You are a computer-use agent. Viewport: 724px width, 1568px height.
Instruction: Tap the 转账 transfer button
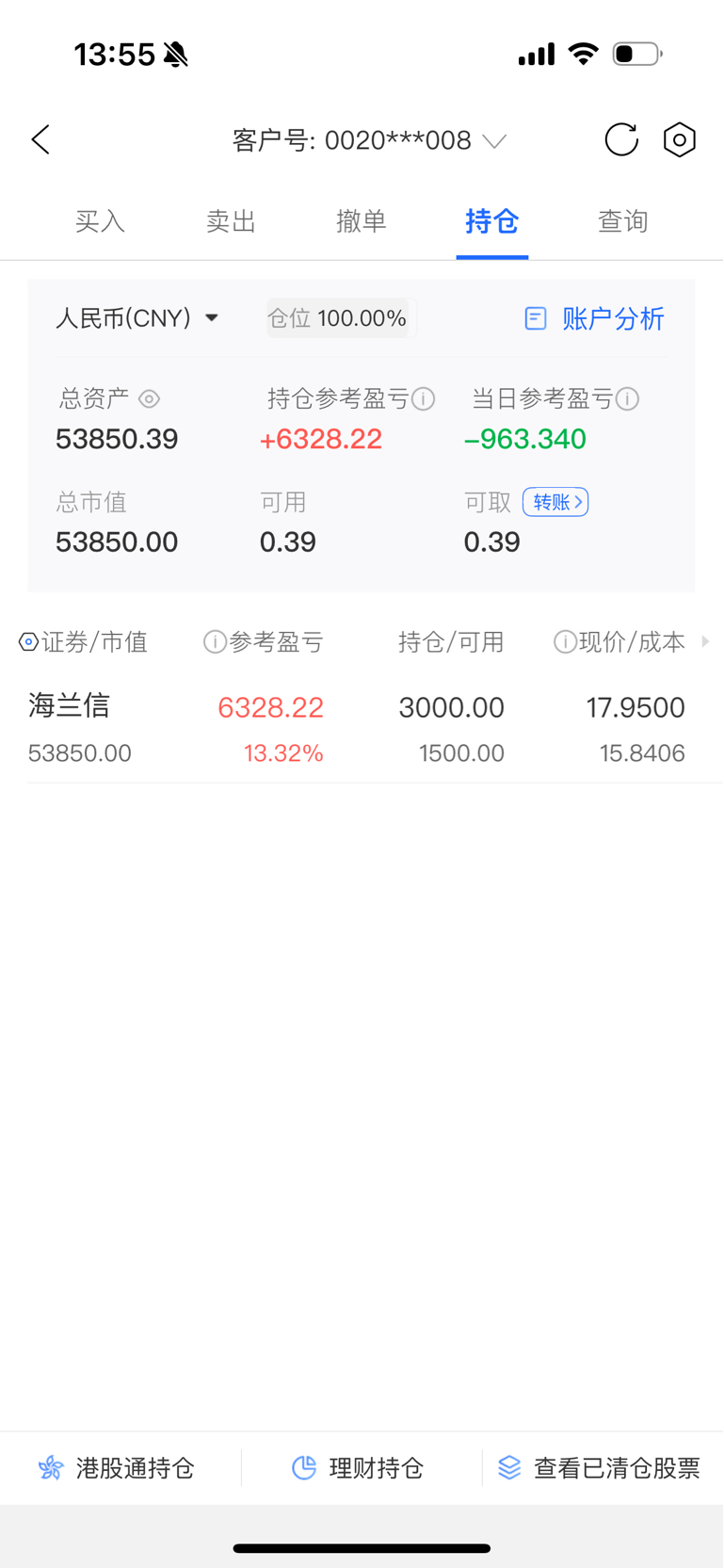click(x=555, y=502)
